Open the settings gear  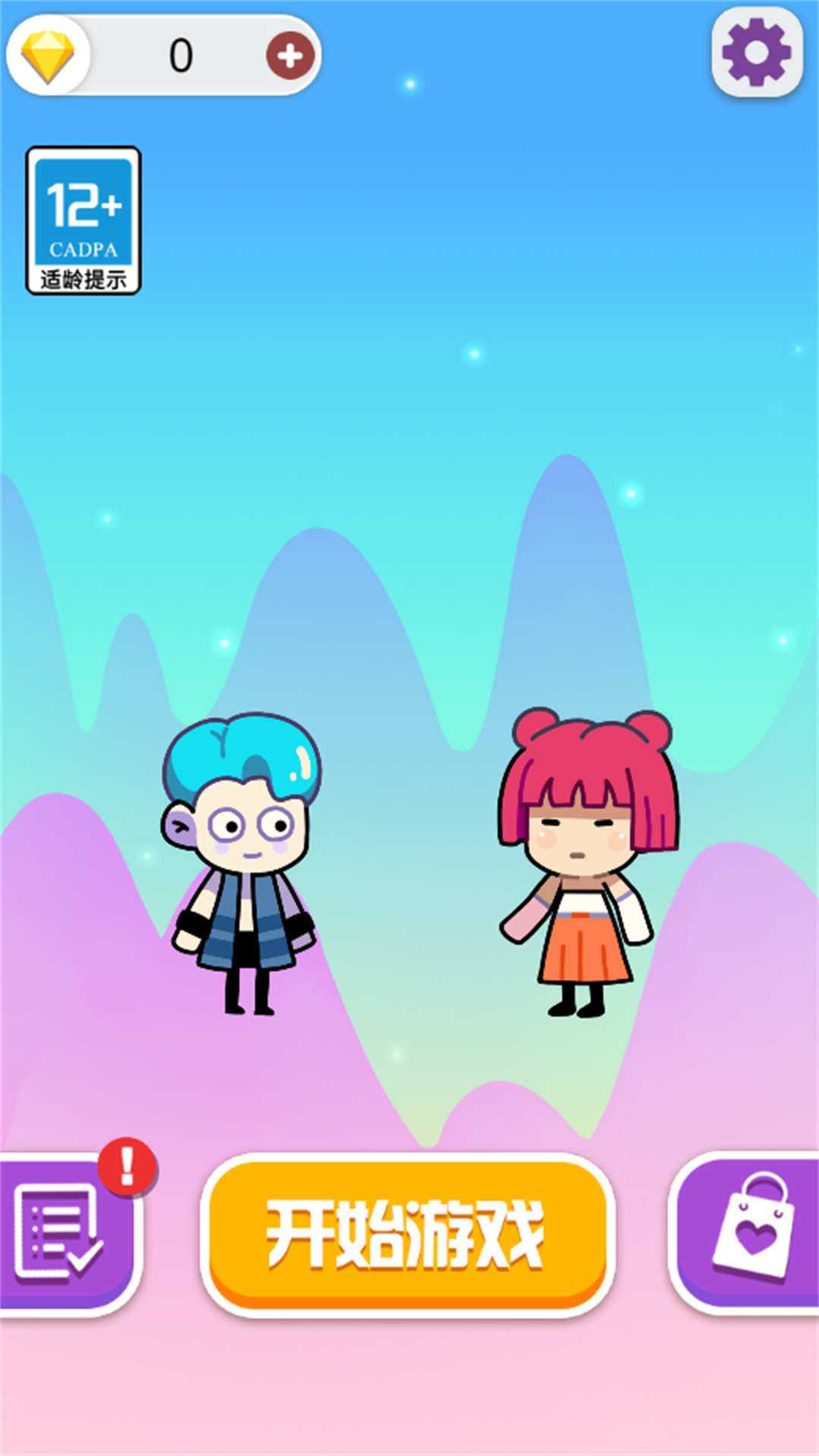tap(756, 52)
